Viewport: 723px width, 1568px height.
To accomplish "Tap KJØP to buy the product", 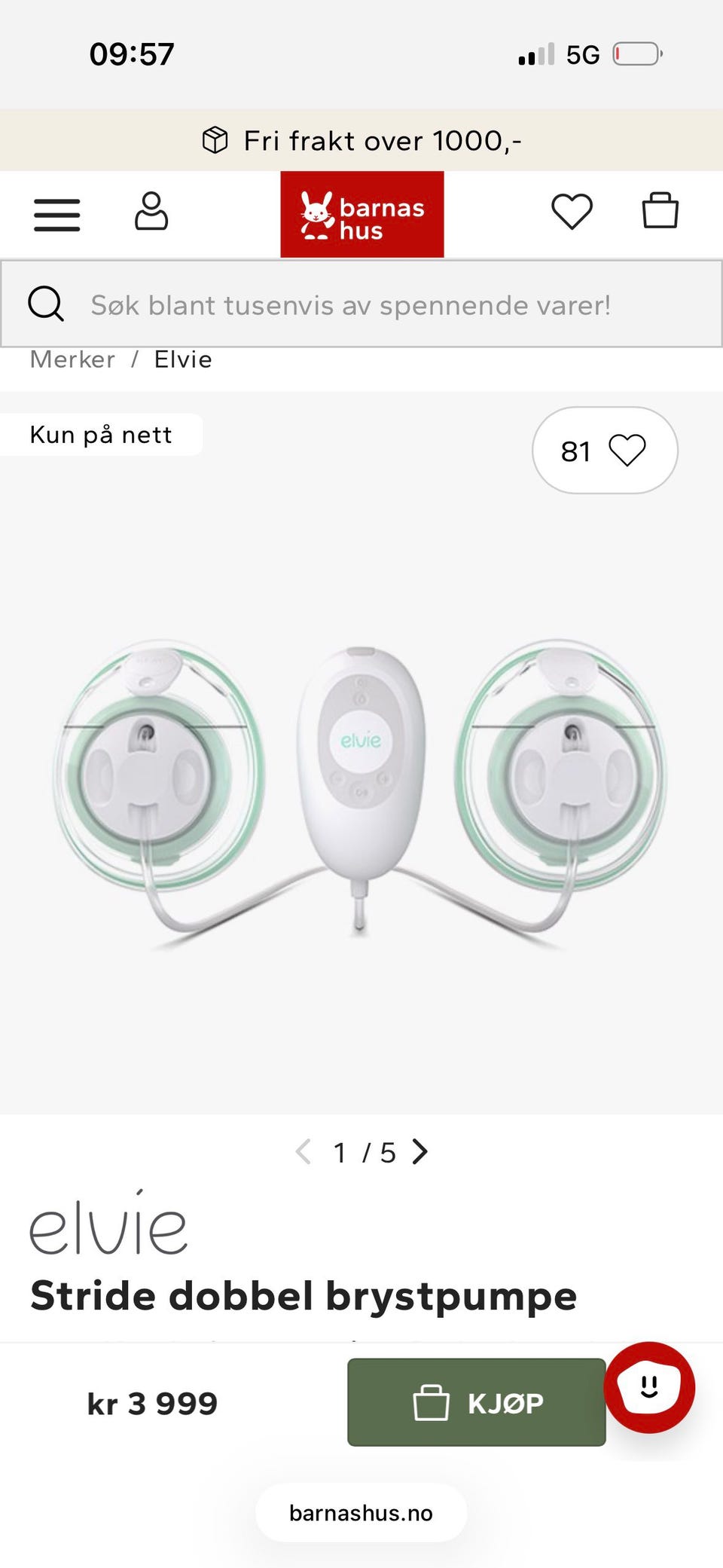I will click(x=476, y=1402).
